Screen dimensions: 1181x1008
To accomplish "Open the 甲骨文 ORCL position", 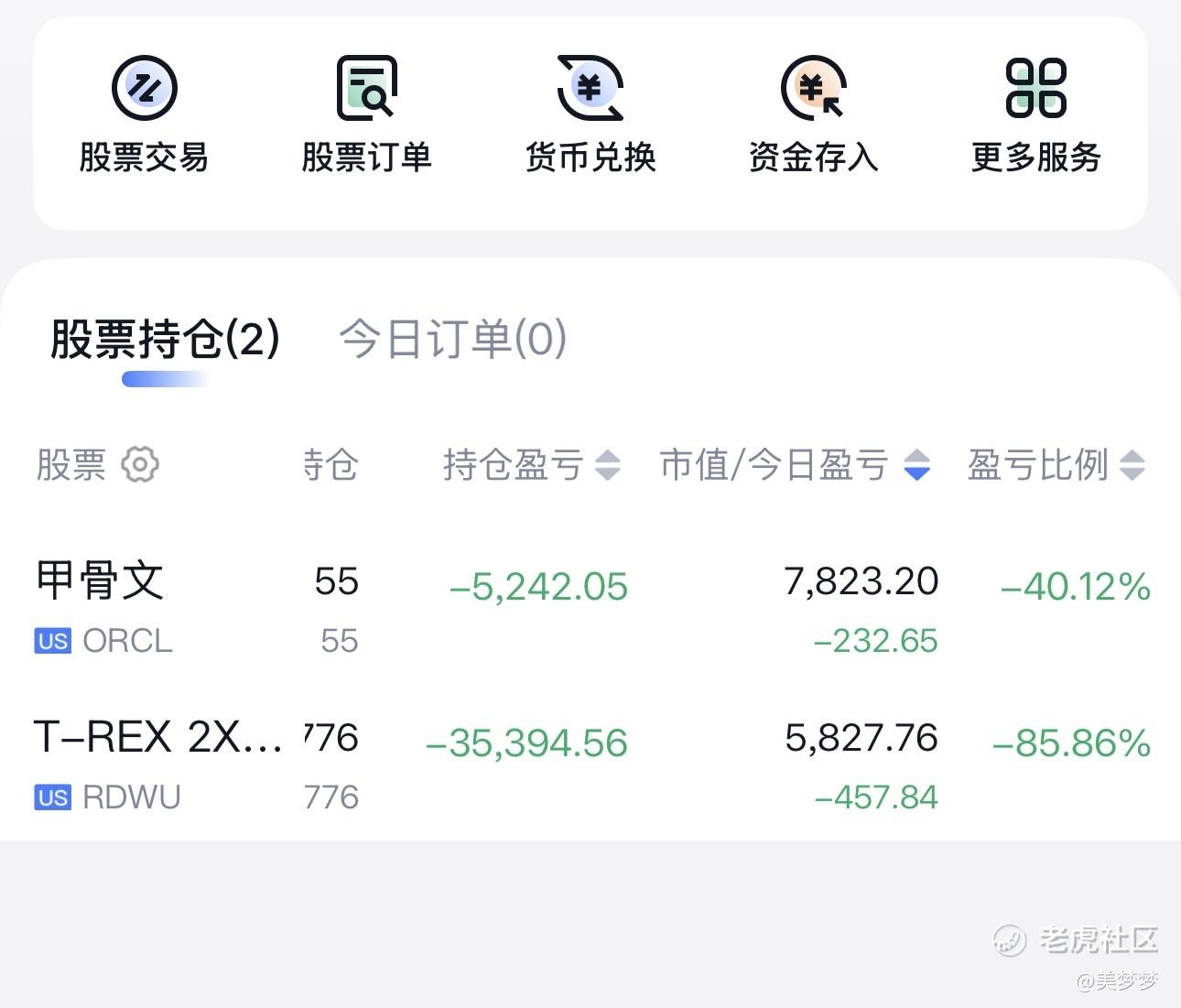I will click(590, 609).
